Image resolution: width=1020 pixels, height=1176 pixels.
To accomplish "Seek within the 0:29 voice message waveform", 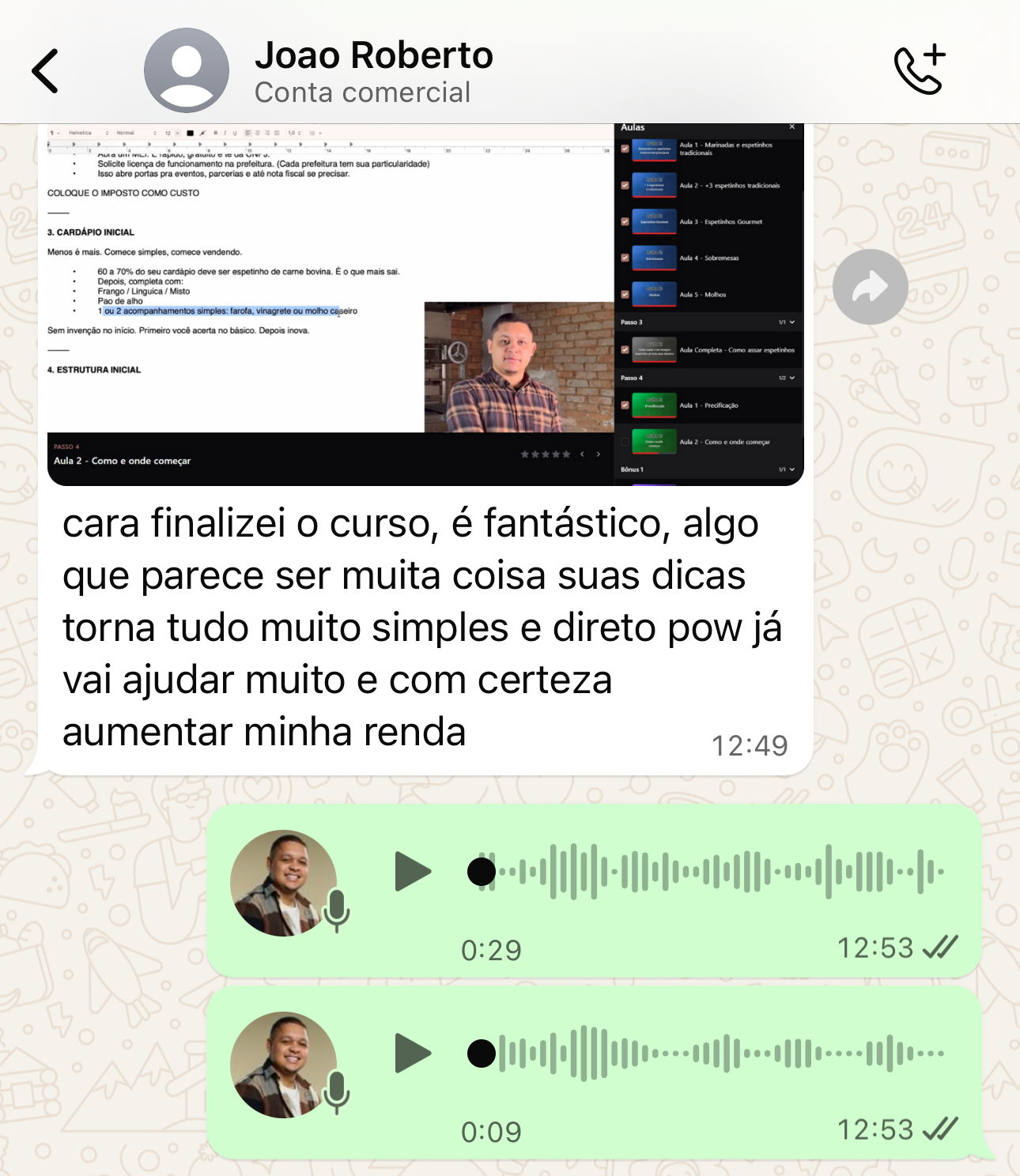I will (712, 872).
